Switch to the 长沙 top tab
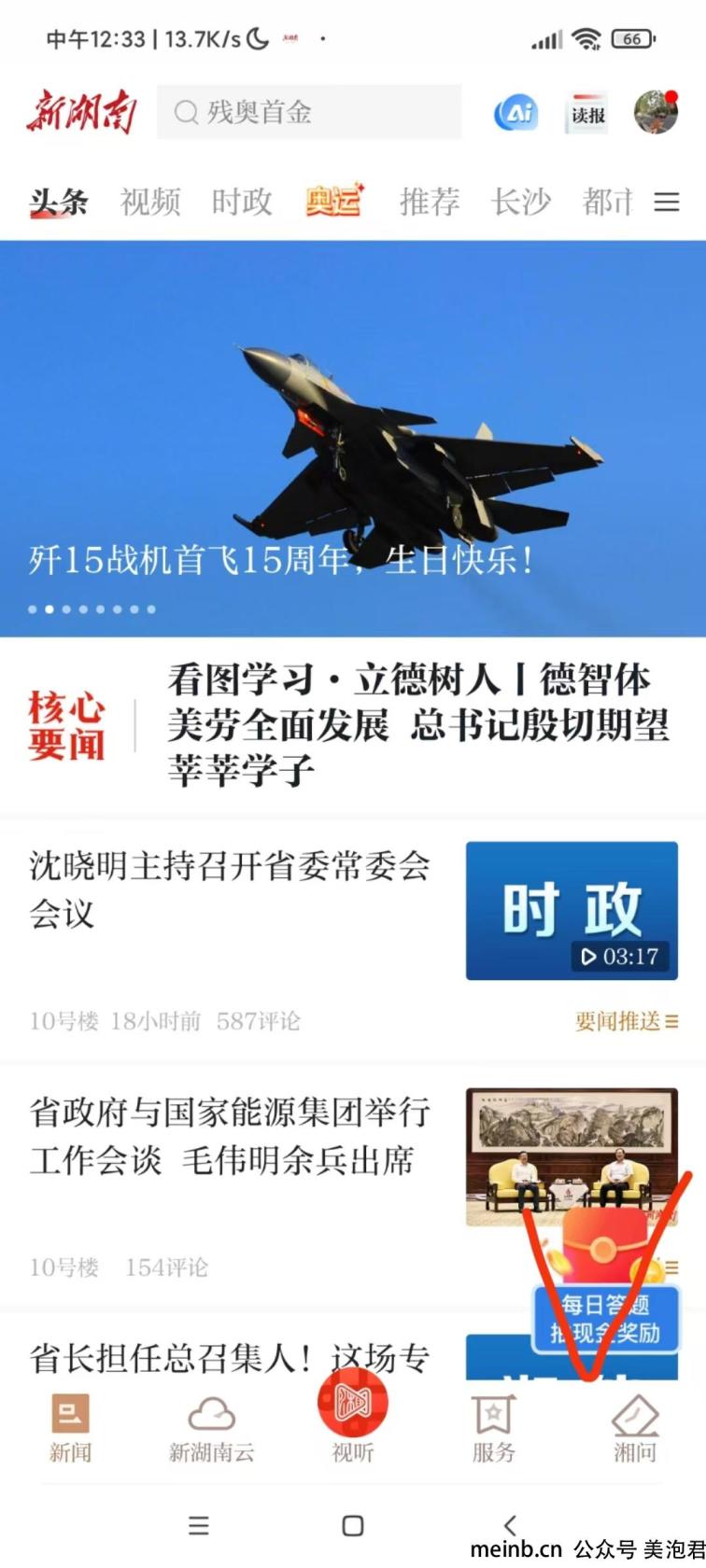706x1568 pixels. click(521, 202)
